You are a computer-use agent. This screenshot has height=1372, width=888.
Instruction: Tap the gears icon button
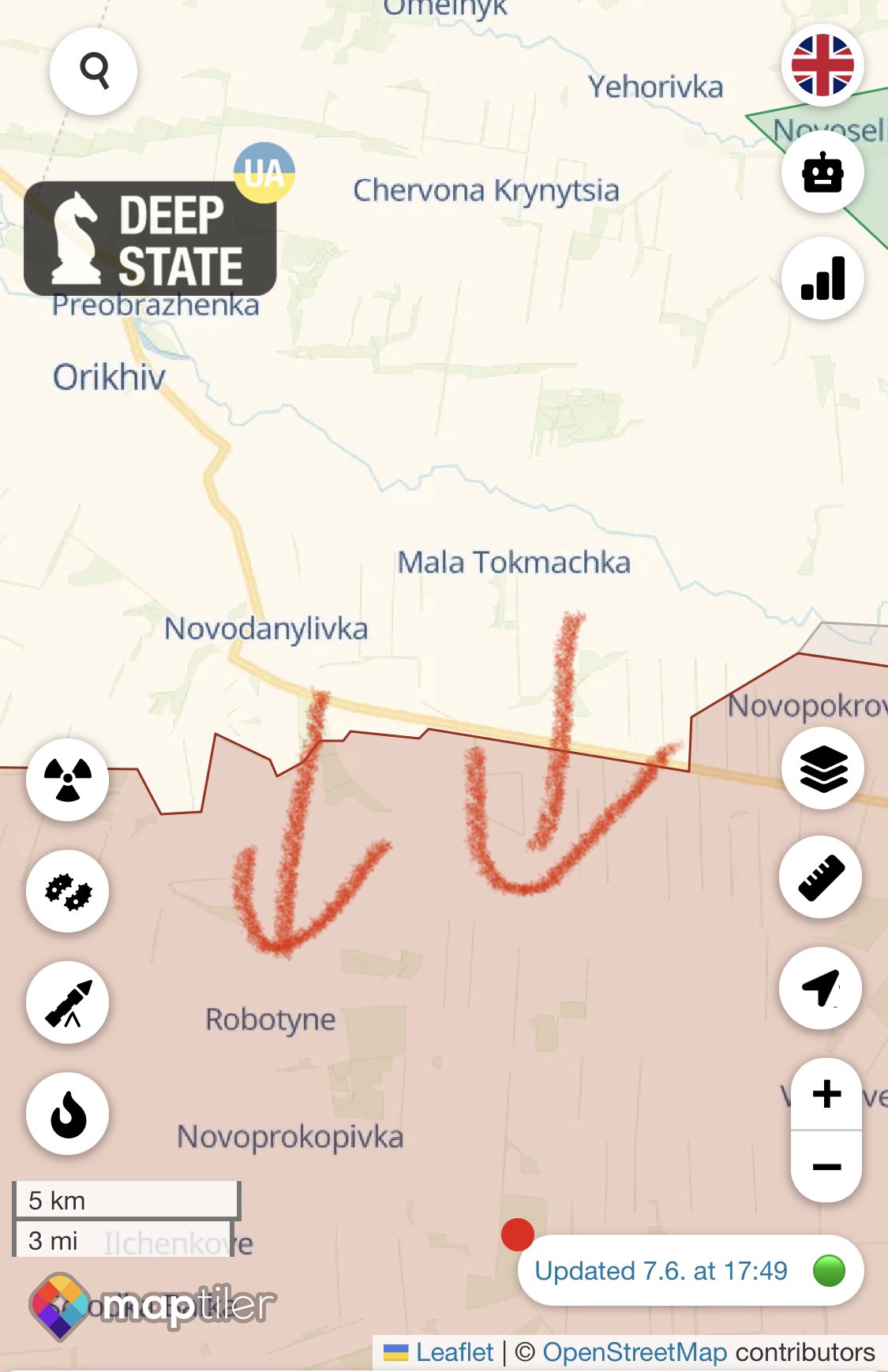(68, 892)
